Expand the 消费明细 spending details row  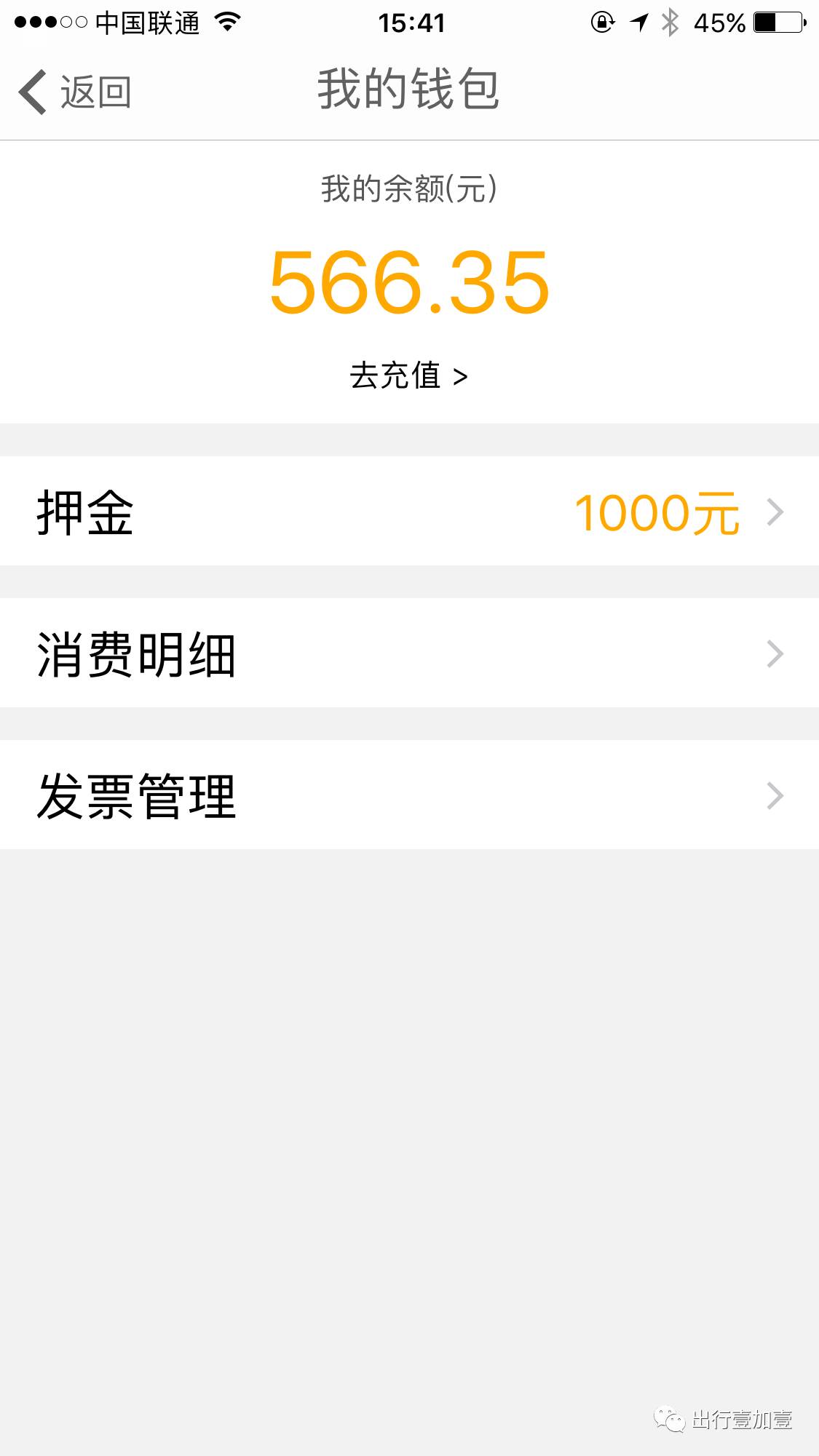tap(409, 653)
